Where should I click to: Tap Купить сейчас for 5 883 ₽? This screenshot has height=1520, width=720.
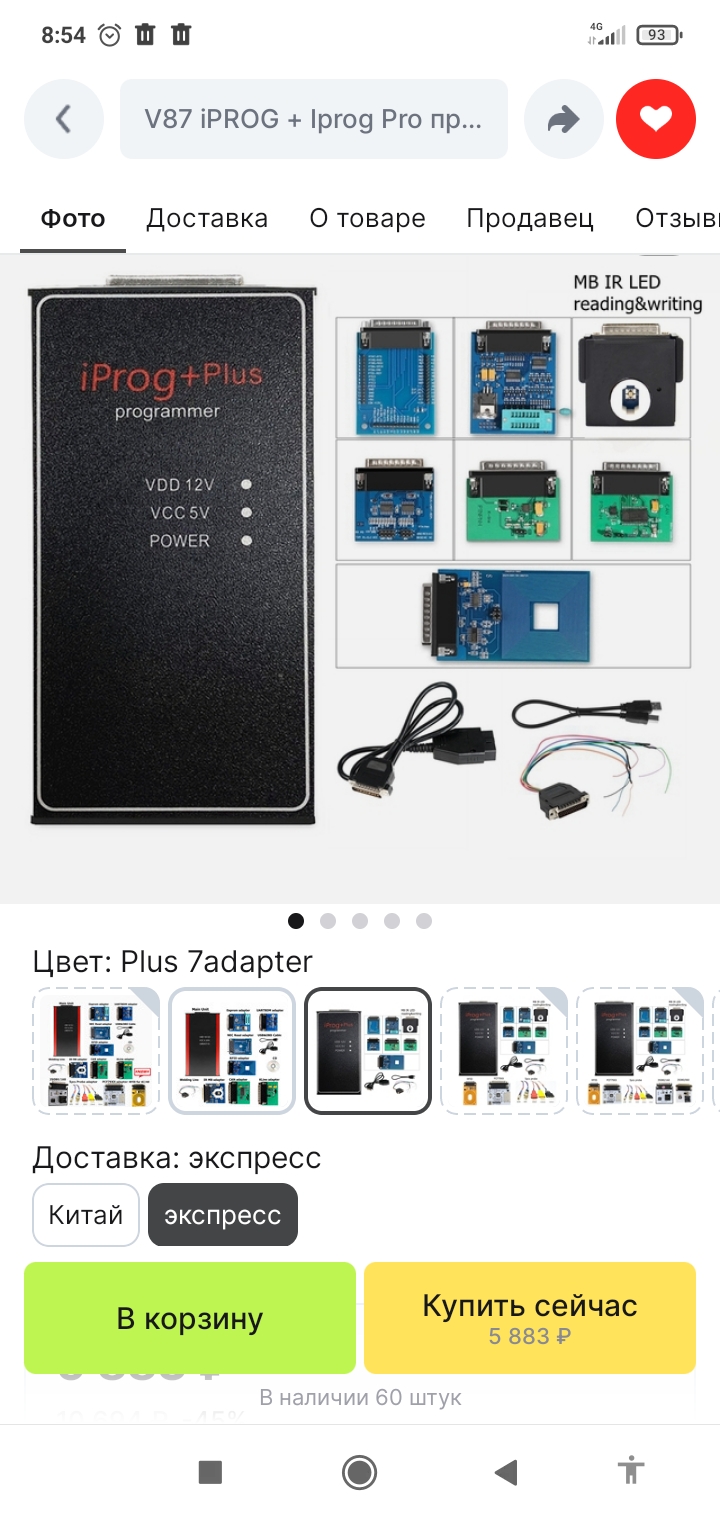530,1318
